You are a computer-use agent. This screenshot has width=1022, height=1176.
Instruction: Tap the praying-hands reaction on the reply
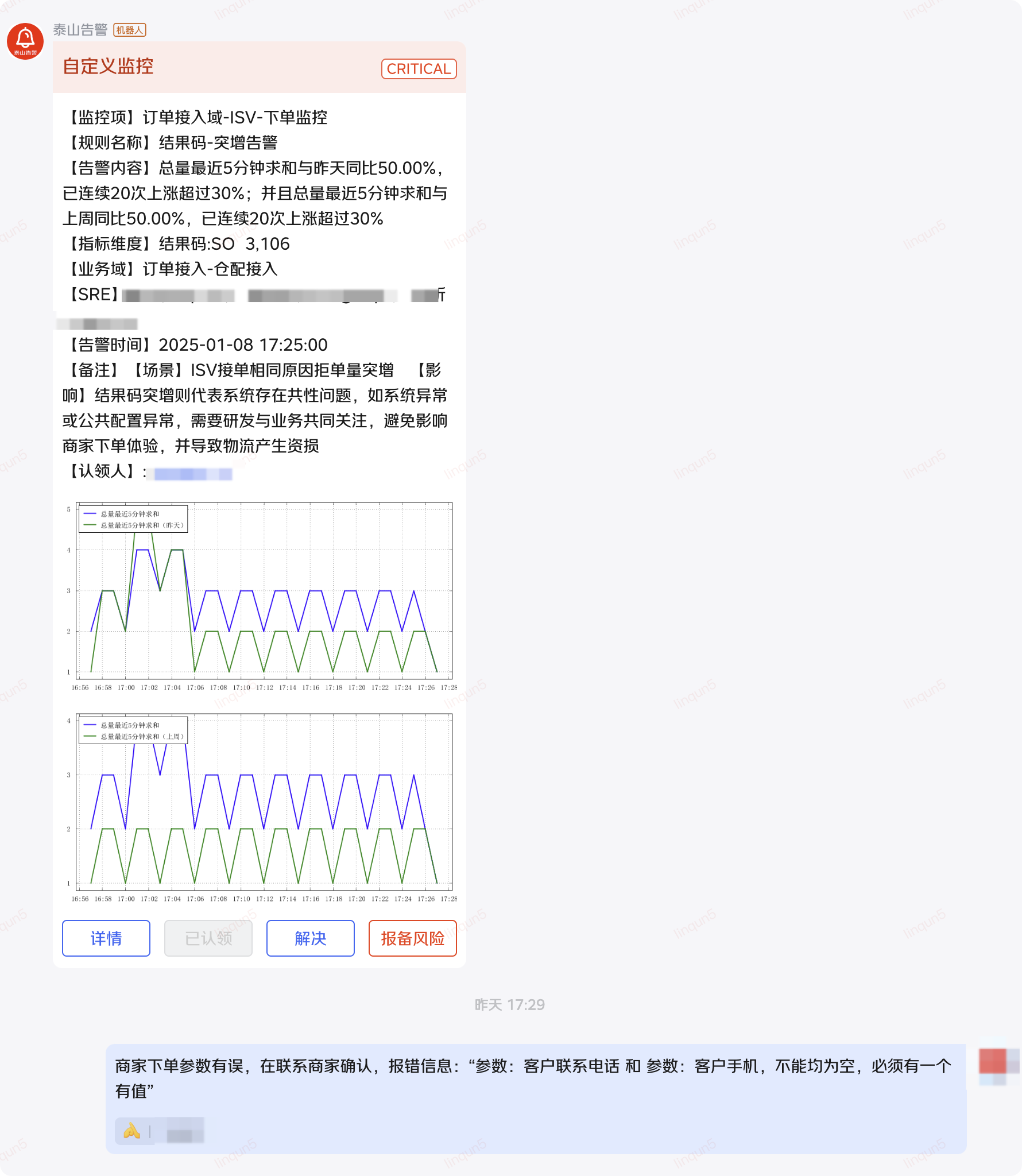(x=132, y=1131)
